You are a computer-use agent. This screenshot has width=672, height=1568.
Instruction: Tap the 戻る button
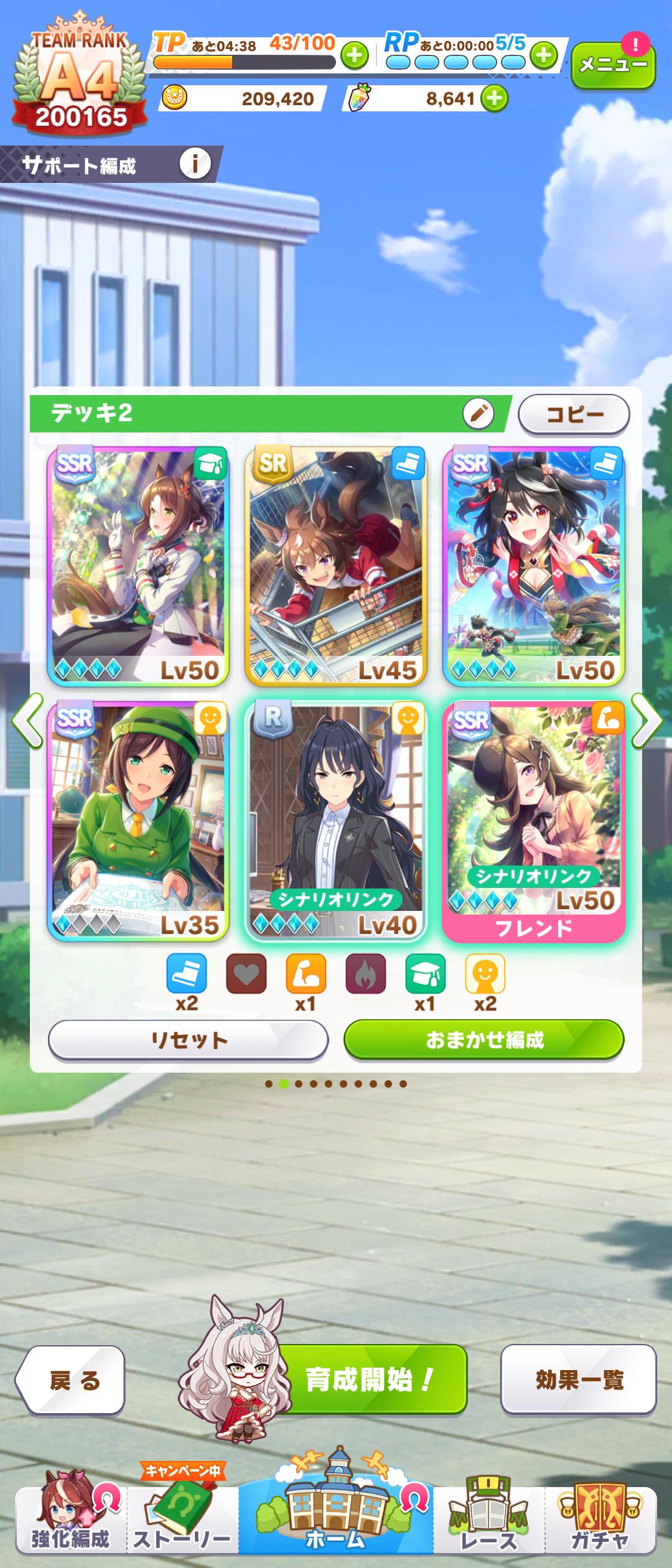[72, 1379]
